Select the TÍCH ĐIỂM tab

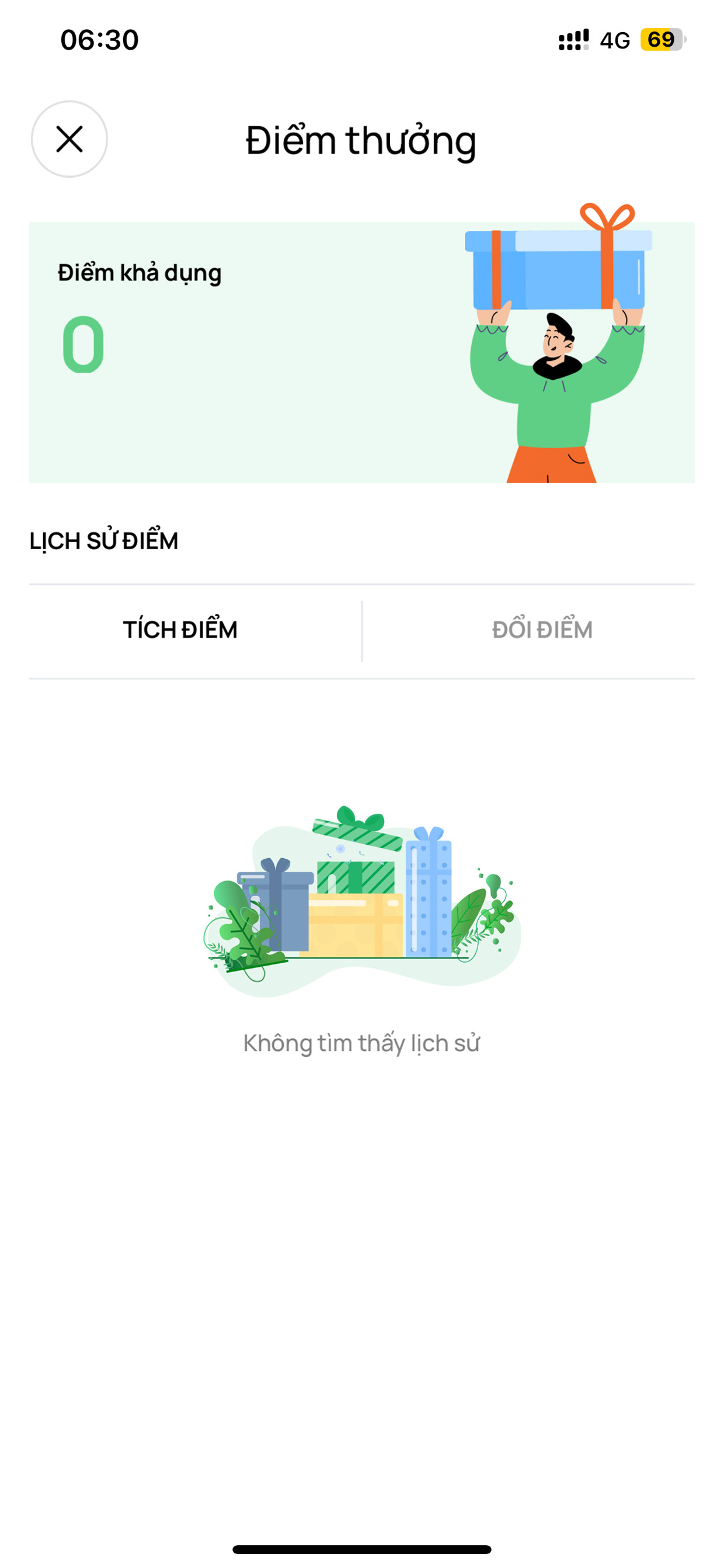180,630
